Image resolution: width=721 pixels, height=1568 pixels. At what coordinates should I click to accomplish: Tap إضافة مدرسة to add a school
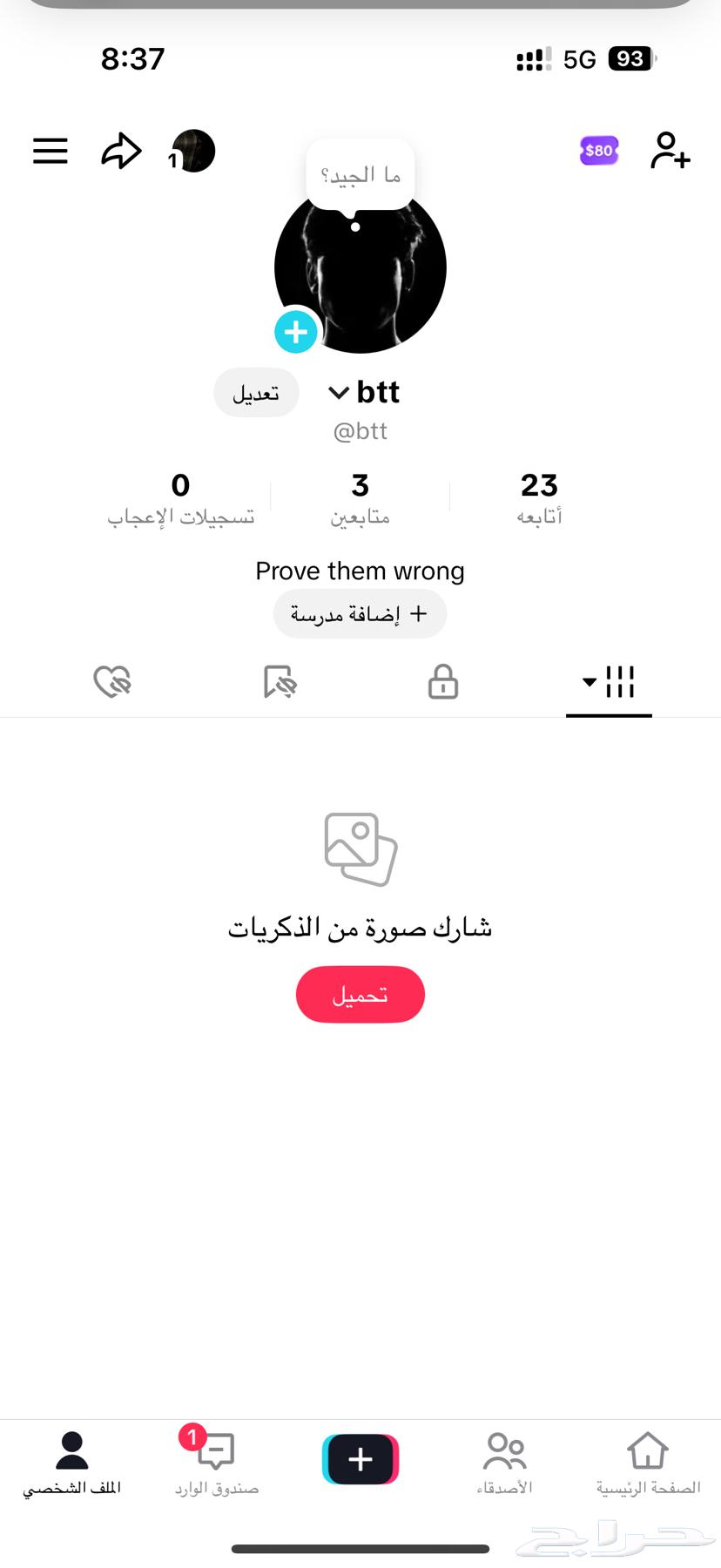[x=360, y=614]
